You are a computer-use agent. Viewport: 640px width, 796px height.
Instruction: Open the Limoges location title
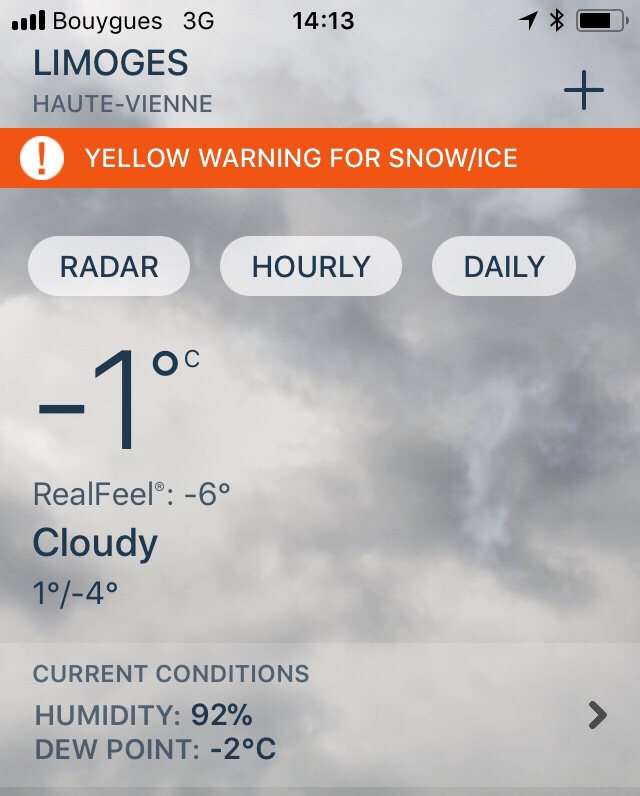(111, 63)
